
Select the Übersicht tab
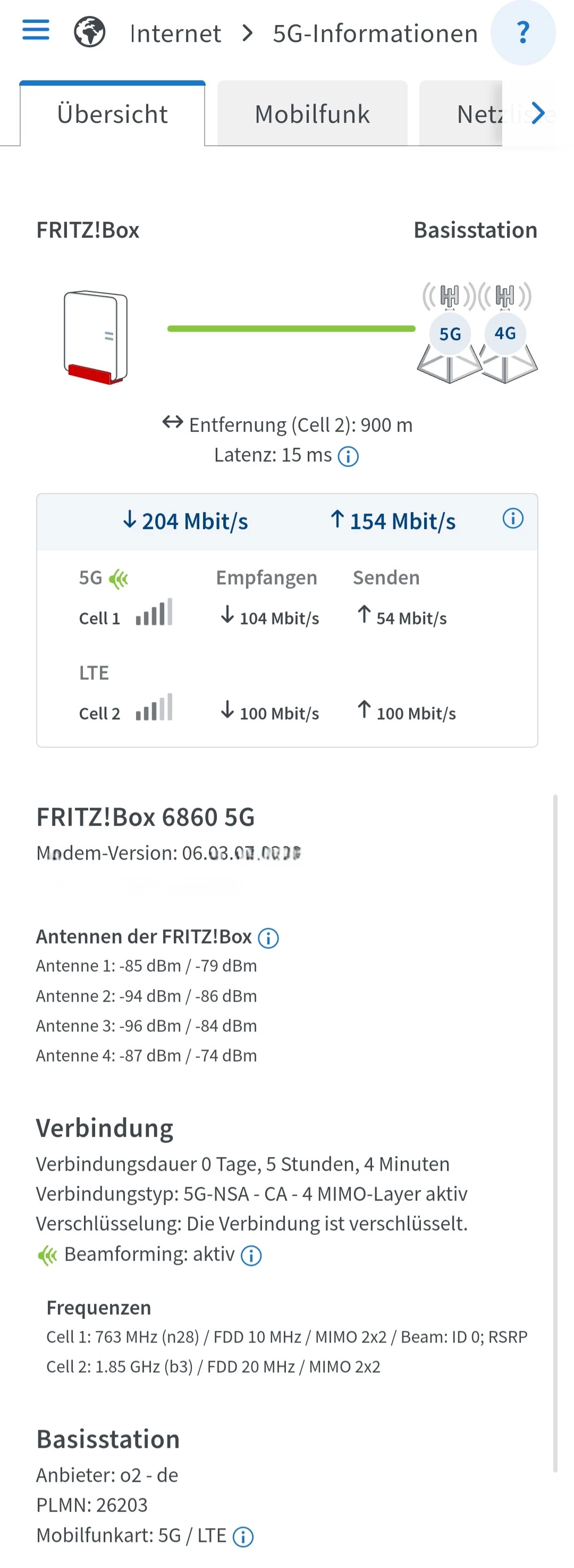coord(113,114)
